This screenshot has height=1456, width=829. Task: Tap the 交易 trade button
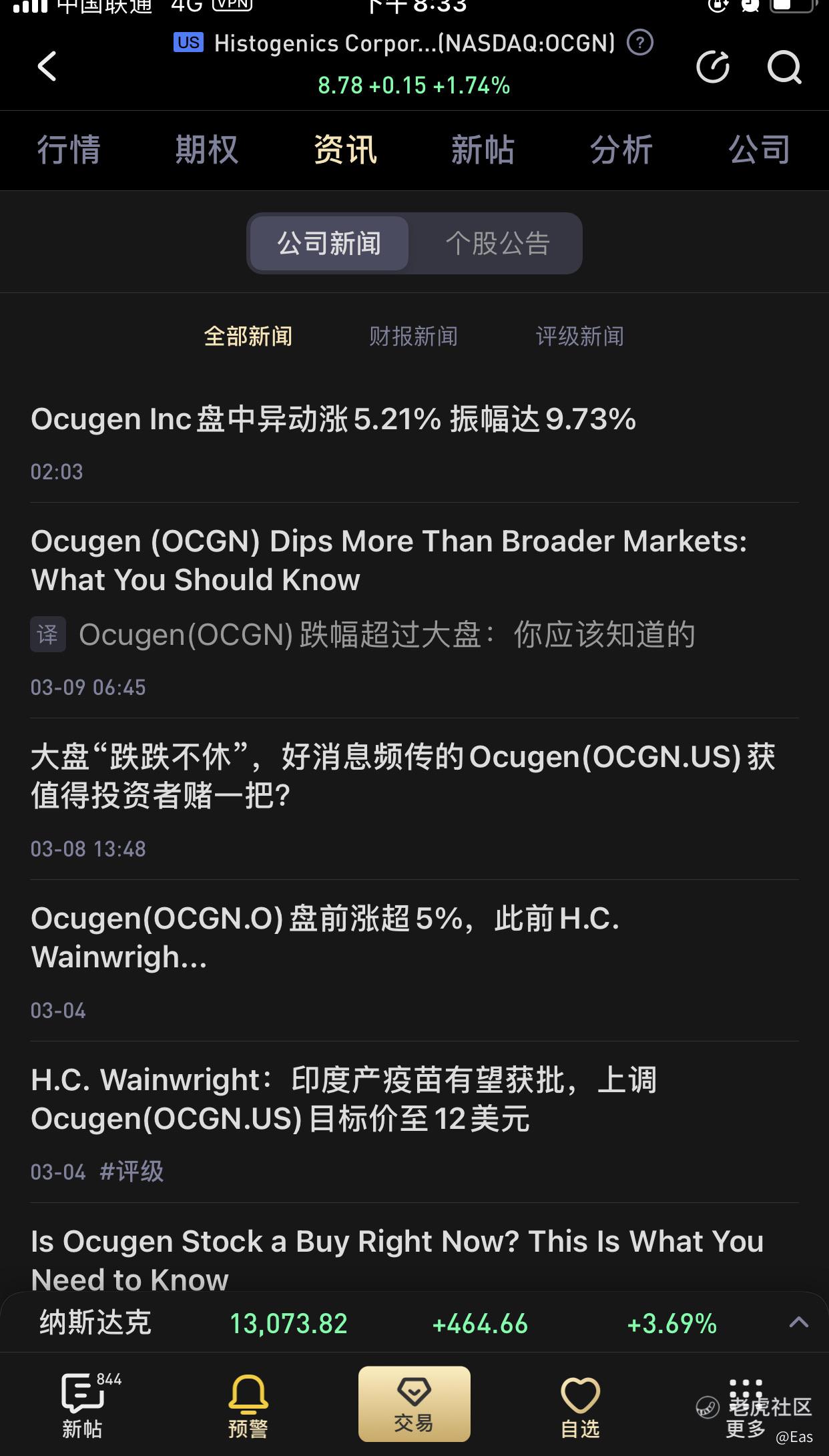414,1404
